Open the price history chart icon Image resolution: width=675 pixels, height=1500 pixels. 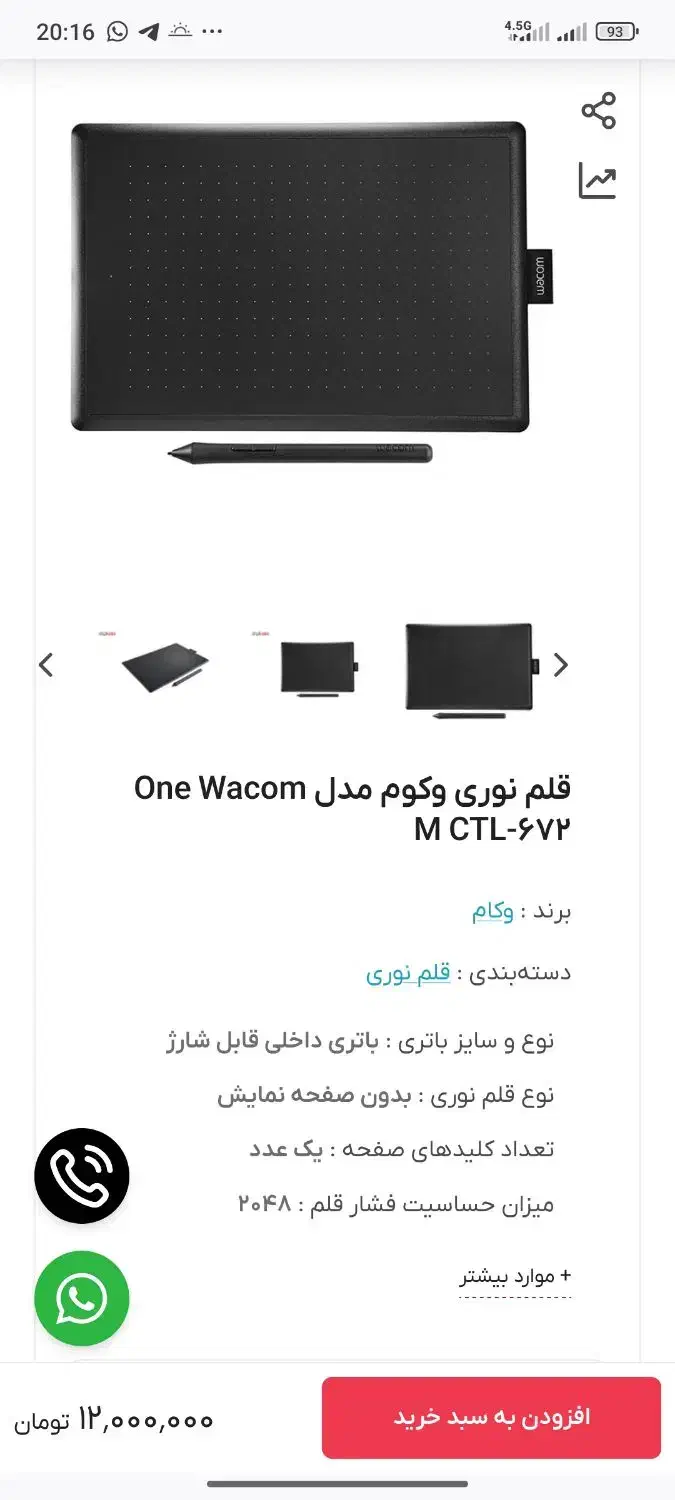(598, 181)
